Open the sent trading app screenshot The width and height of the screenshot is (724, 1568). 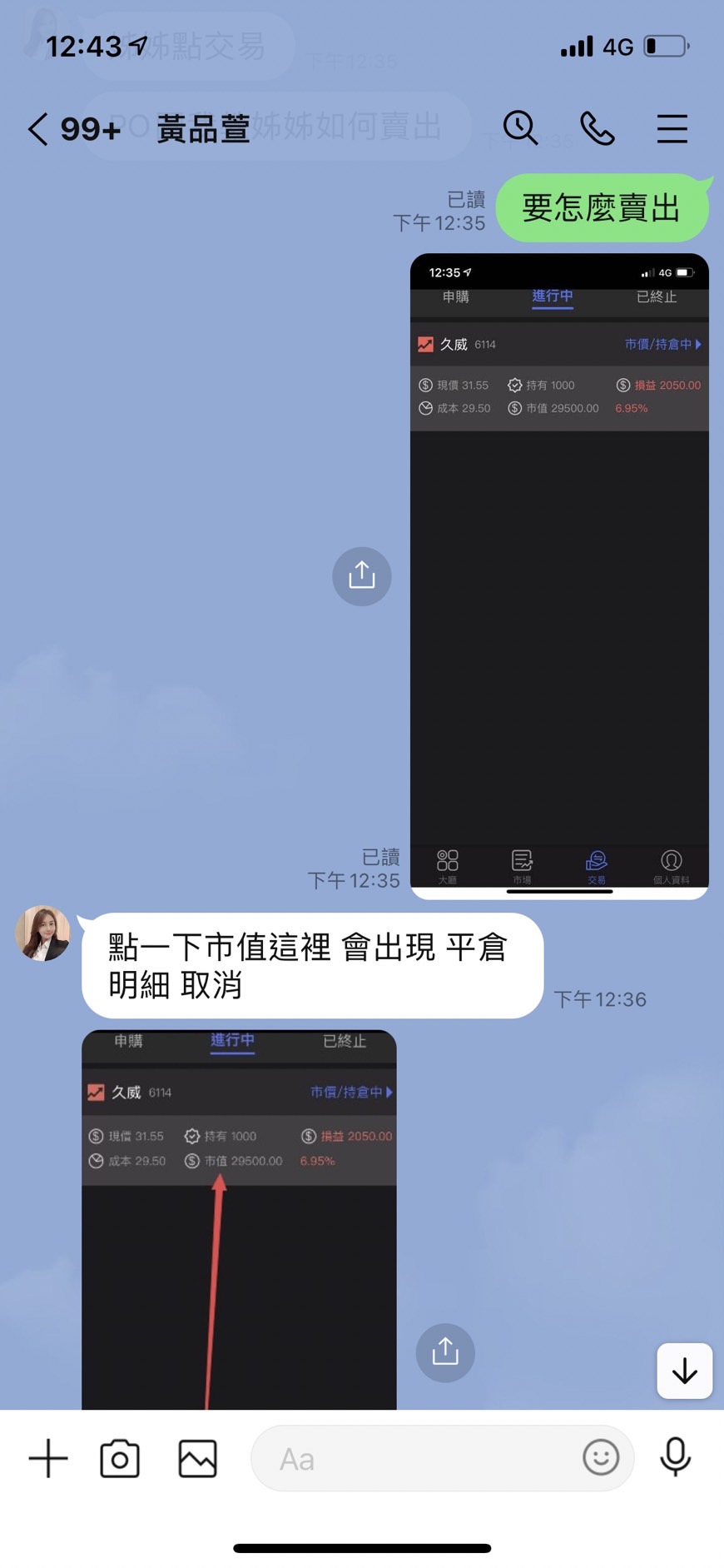(x=559, y=576)
